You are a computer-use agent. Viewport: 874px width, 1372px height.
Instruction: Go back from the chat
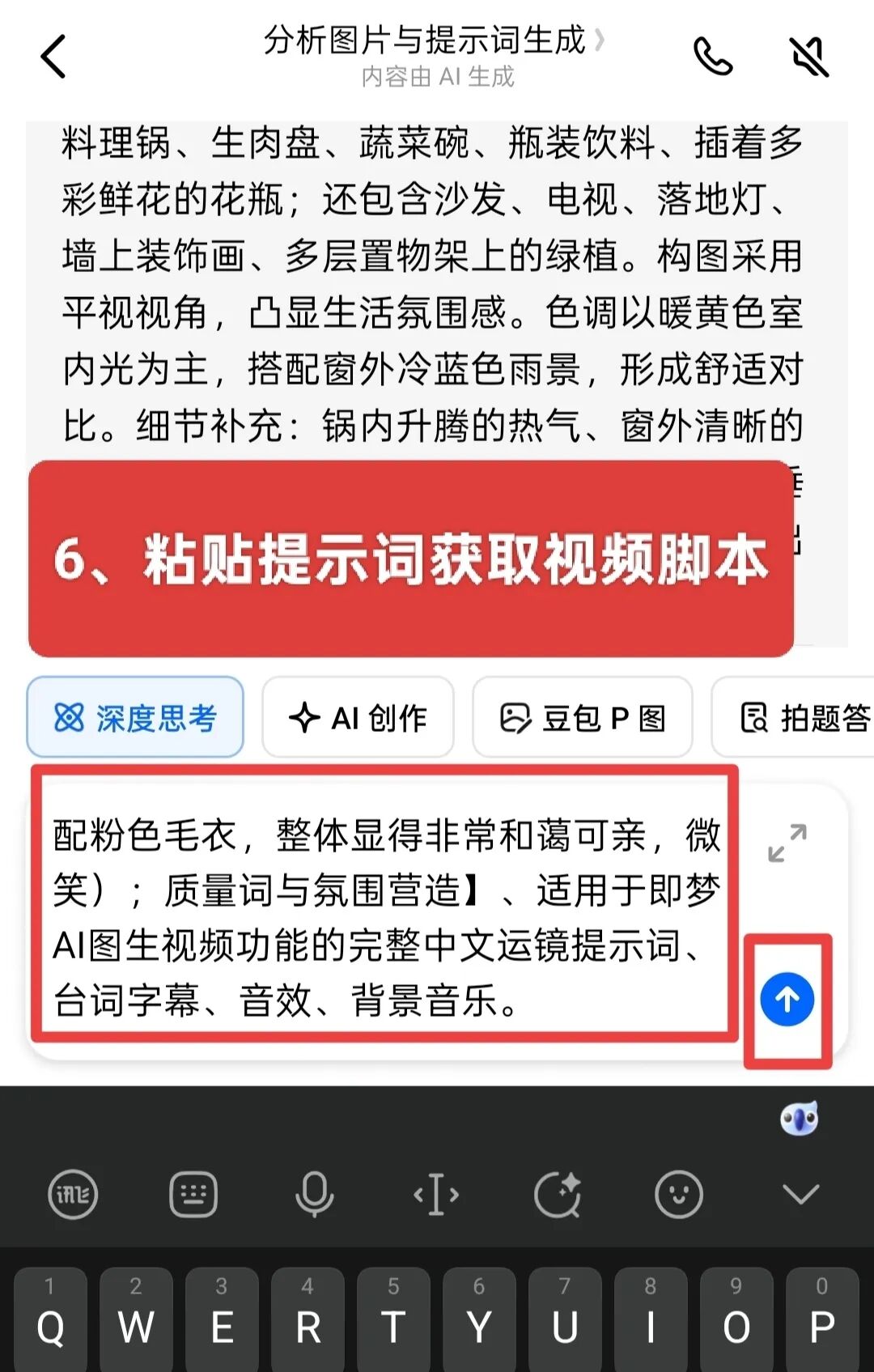(x=54, y=57)
